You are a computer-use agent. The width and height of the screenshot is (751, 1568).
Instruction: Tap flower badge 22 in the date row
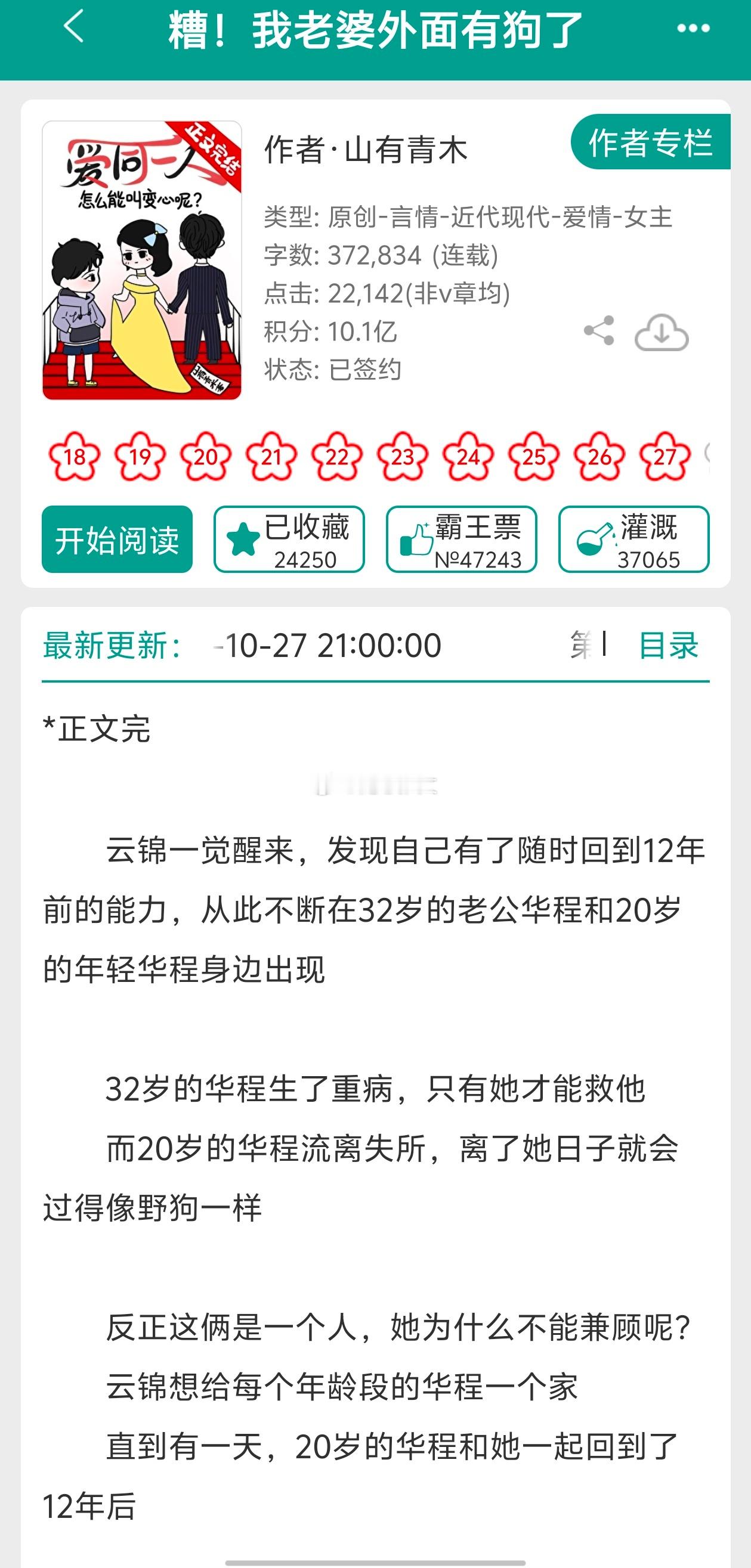[336, 457]
